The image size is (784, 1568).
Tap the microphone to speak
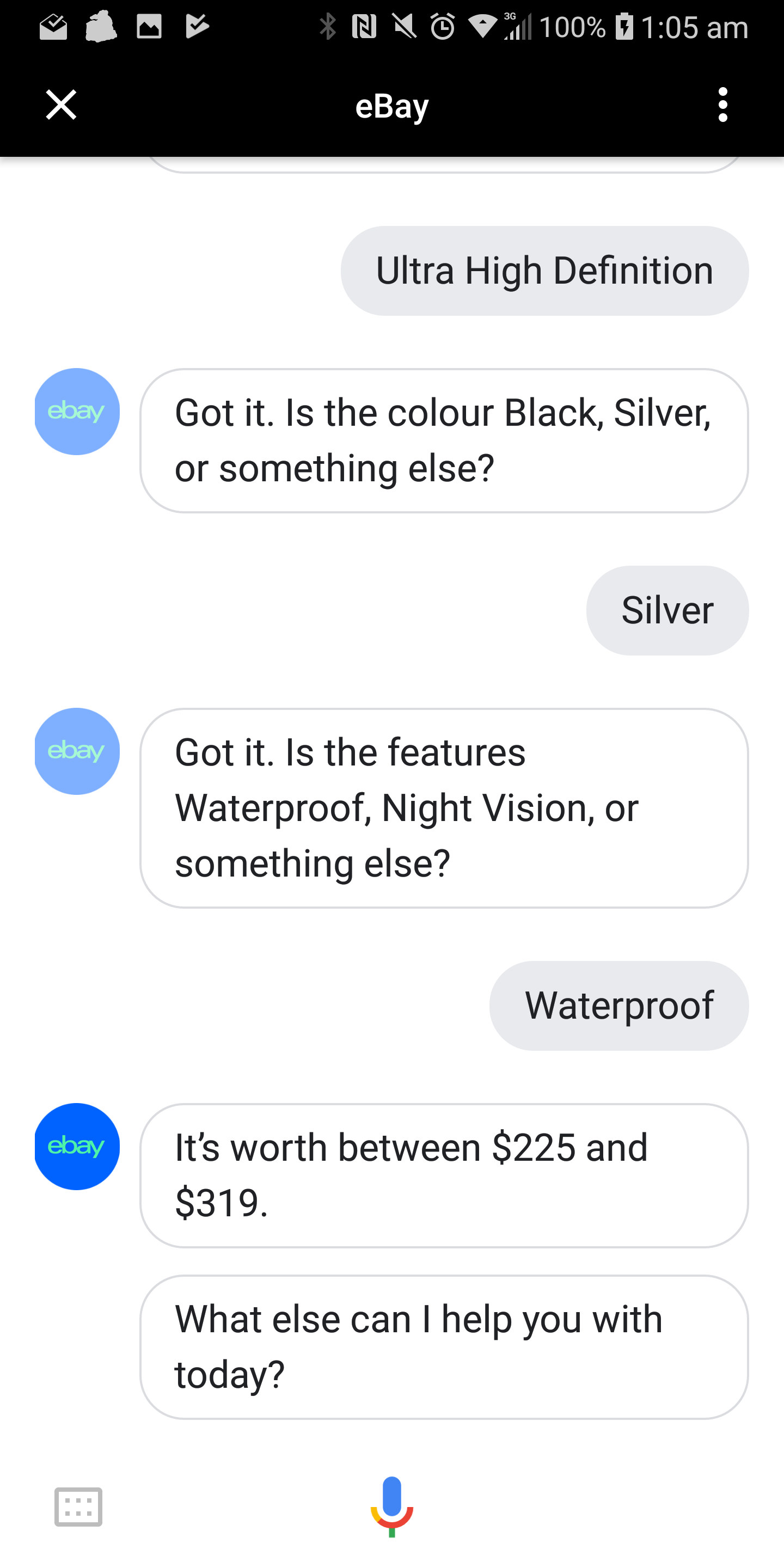(392, 1506)
